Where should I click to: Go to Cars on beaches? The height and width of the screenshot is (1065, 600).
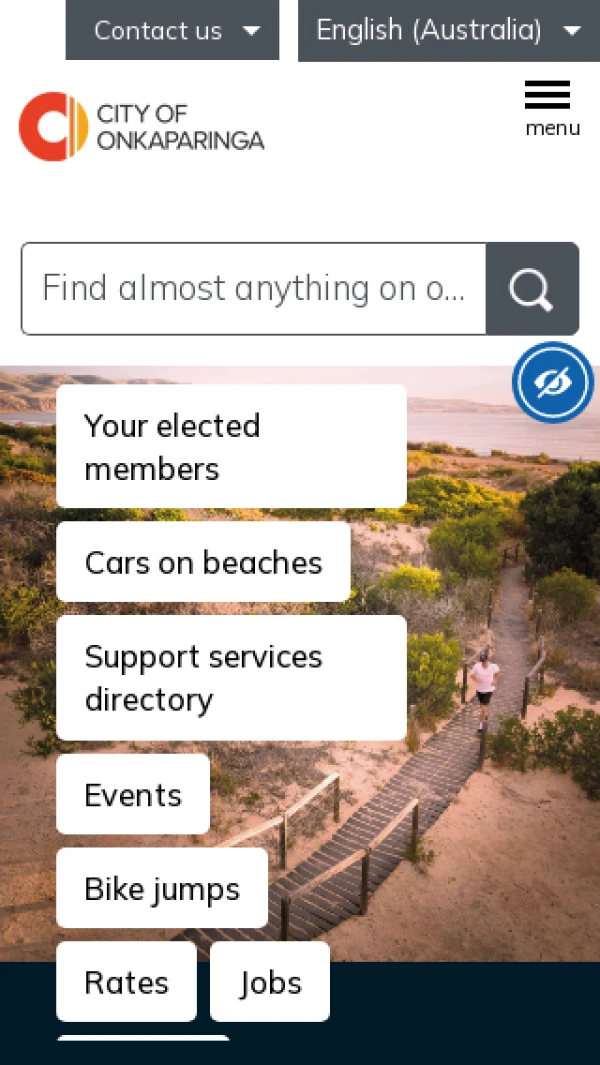point(203,562)
